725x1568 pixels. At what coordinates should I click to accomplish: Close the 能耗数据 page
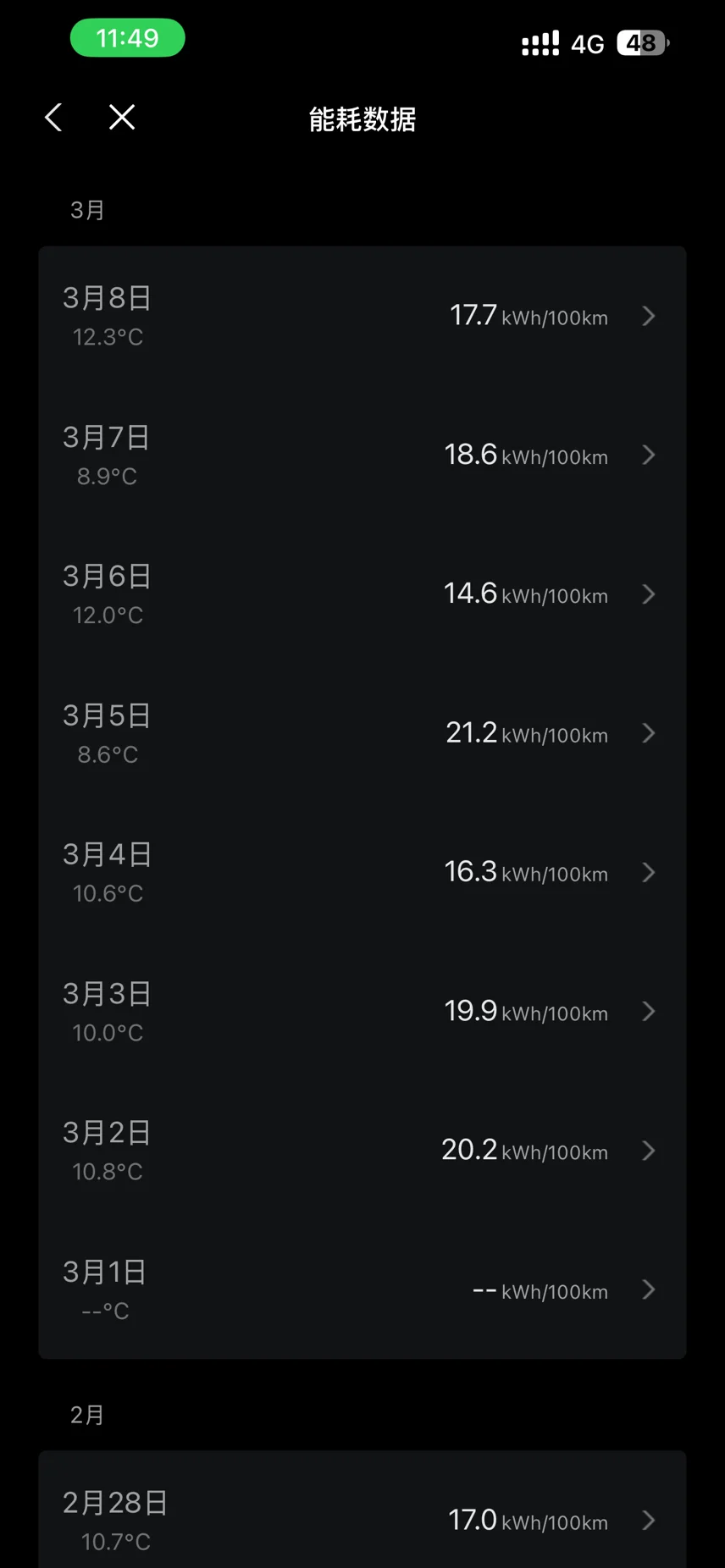pos(122,118)
